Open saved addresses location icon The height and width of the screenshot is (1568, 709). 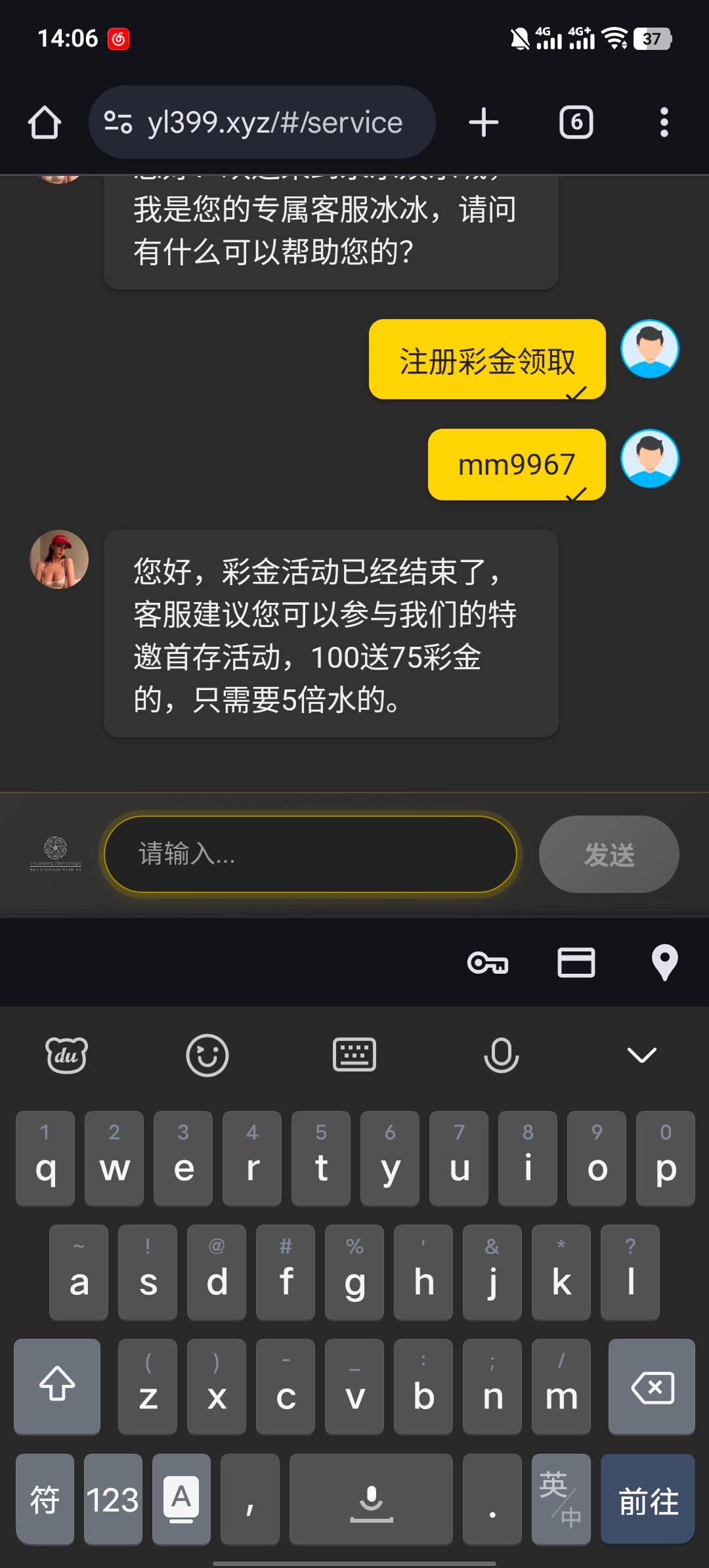click(x=664, y=963)
